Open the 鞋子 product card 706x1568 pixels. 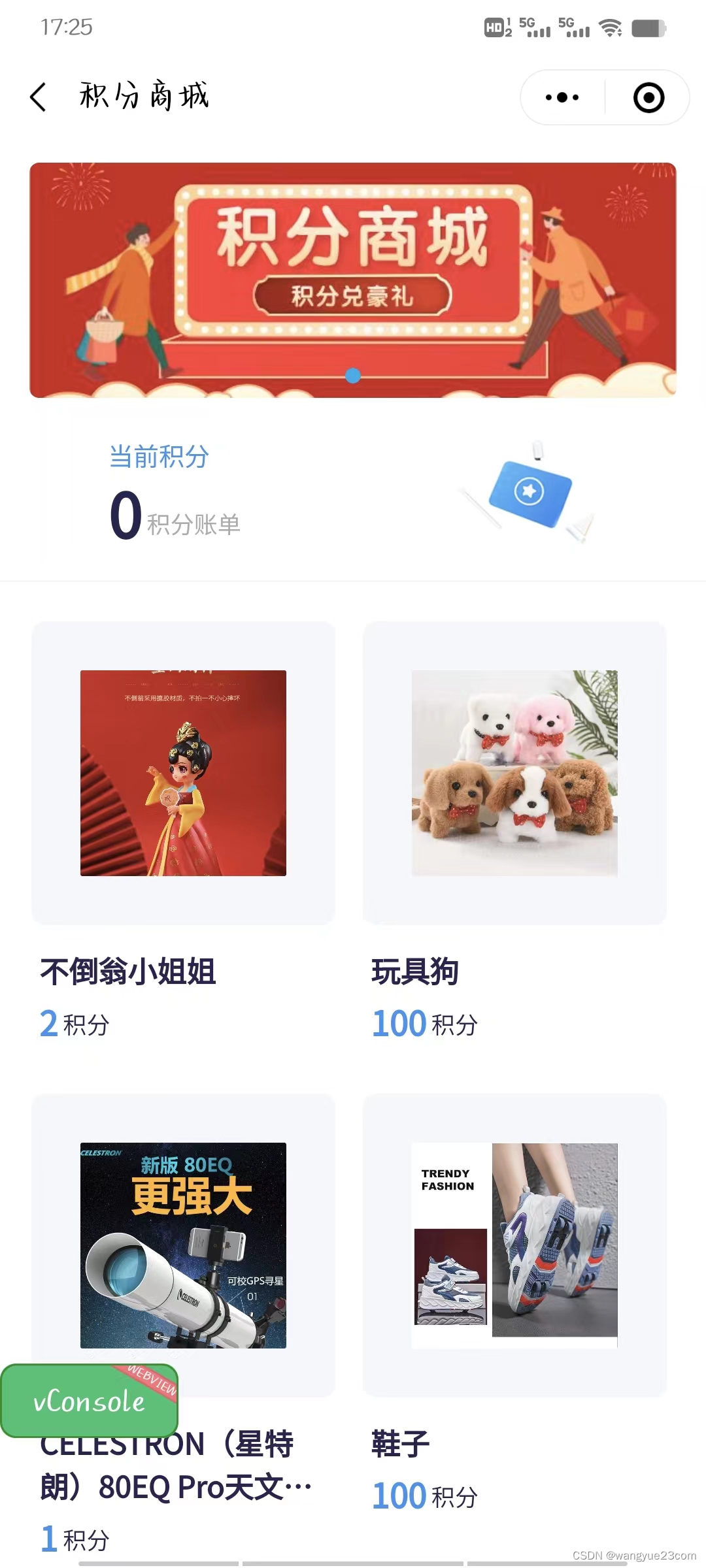pyautogui.click(x=514, y=1245)
